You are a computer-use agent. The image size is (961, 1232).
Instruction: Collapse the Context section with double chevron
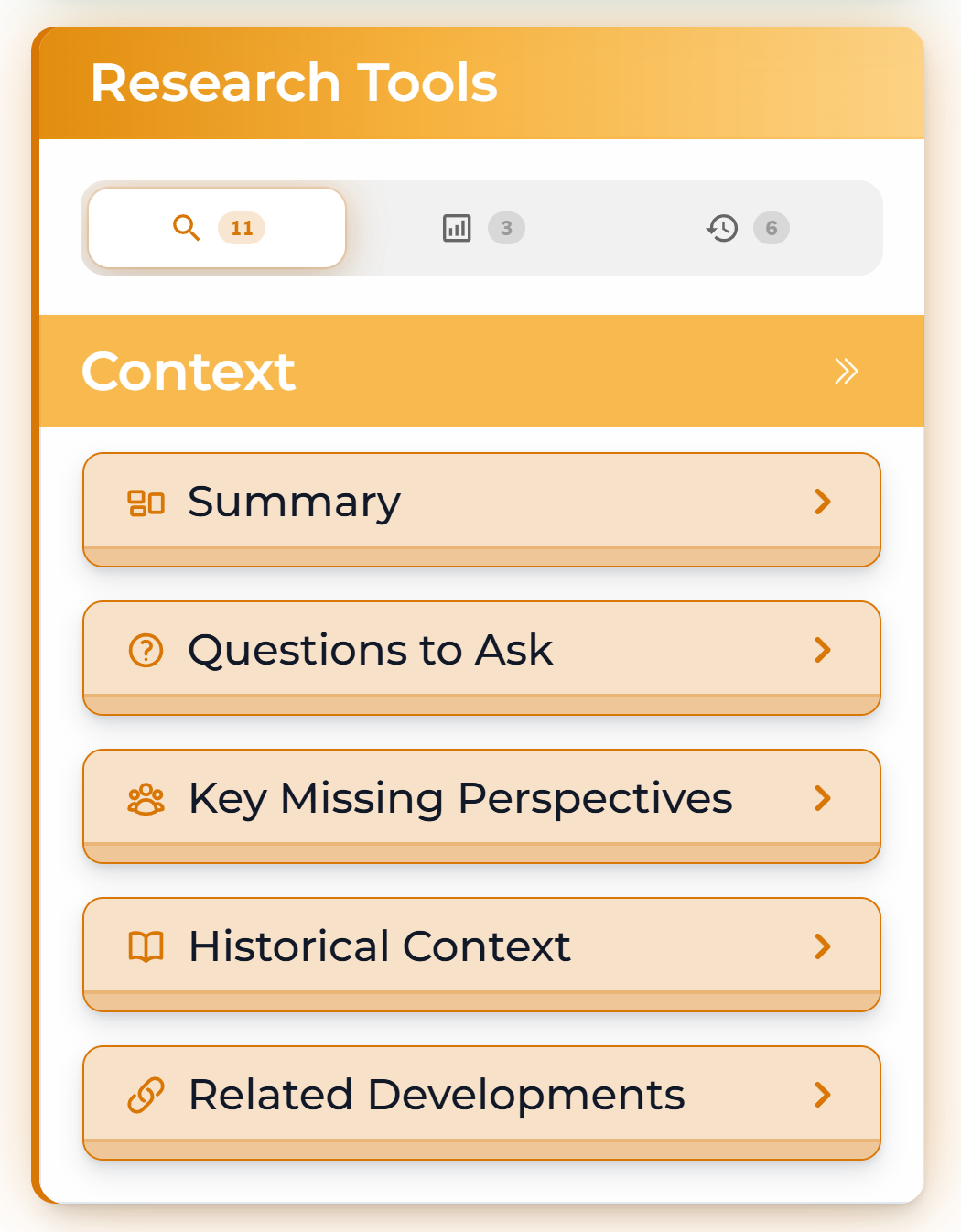(x=848, y=372)
